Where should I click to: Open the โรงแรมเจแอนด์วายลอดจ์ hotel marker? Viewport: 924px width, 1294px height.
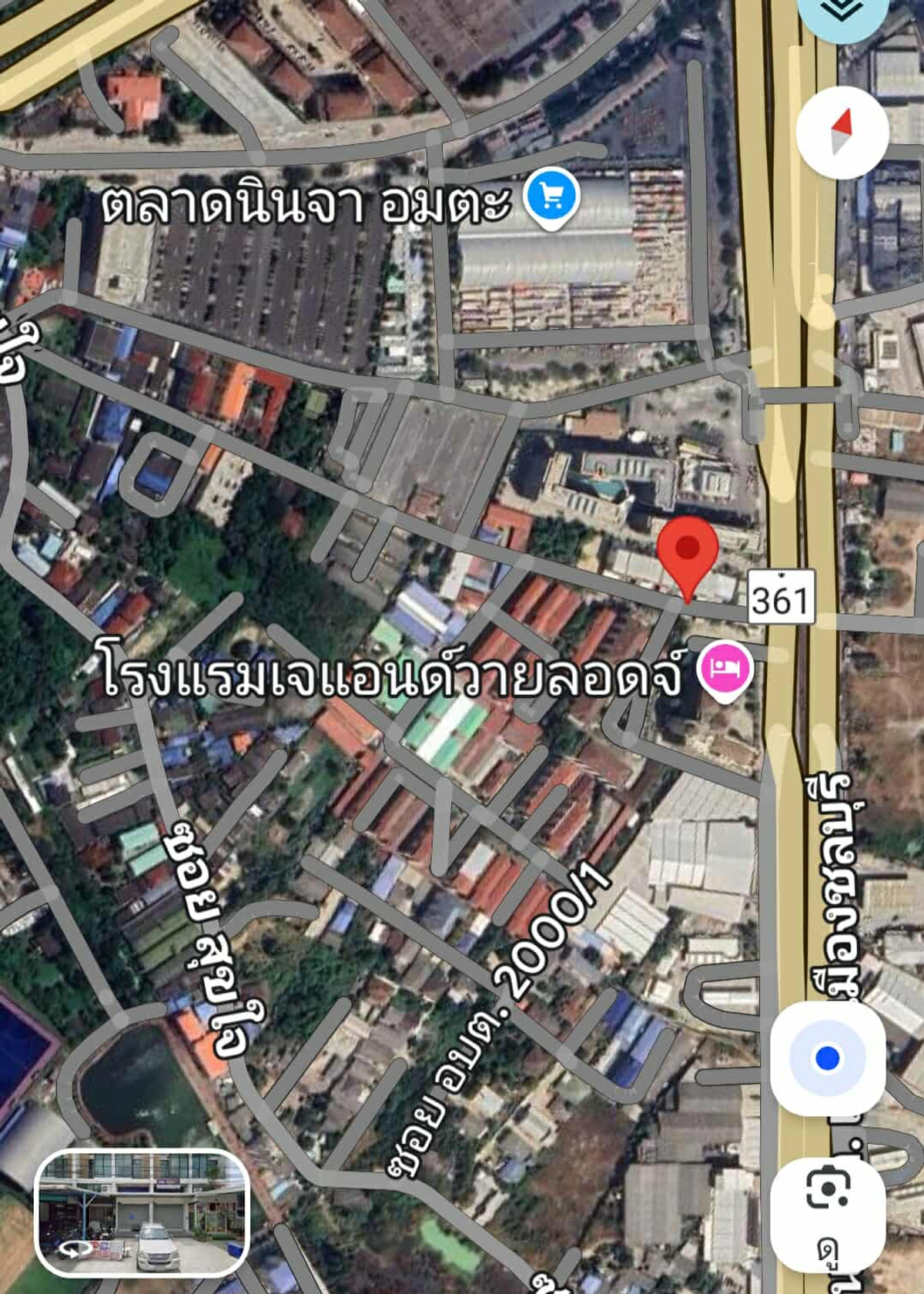[725, 669]
